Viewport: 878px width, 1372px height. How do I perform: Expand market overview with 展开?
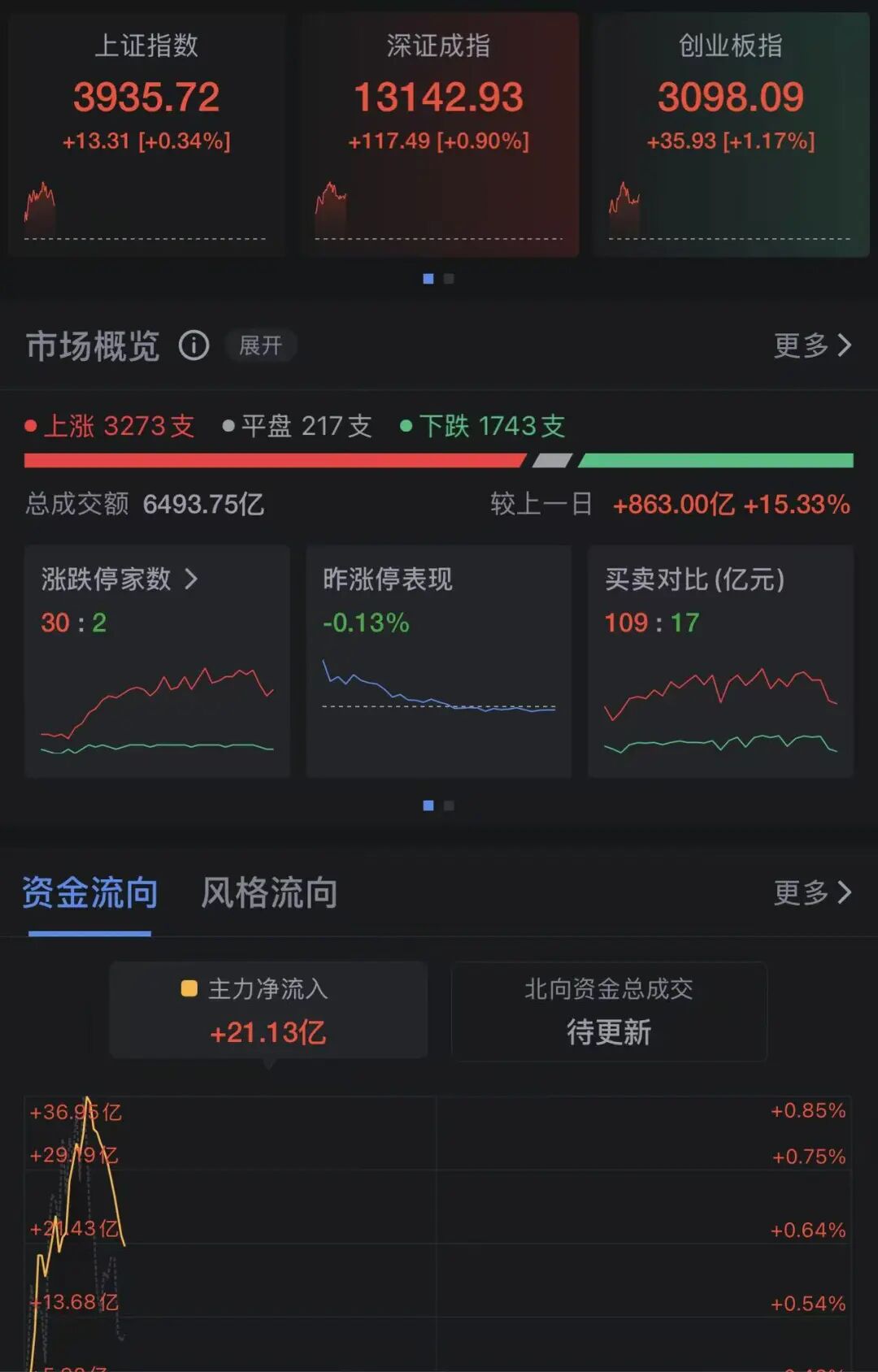260,345
